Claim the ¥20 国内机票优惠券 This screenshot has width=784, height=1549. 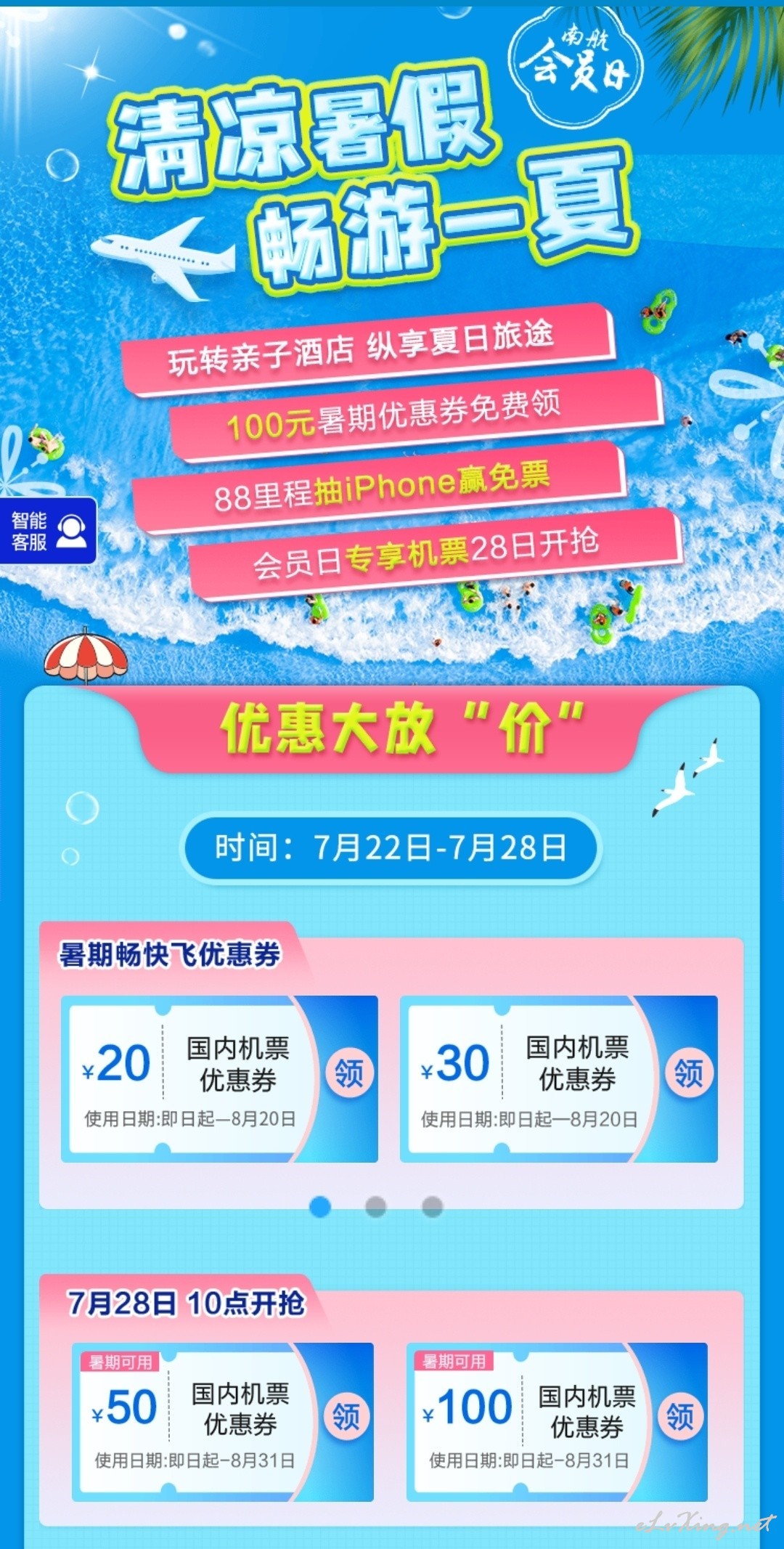348,1073
